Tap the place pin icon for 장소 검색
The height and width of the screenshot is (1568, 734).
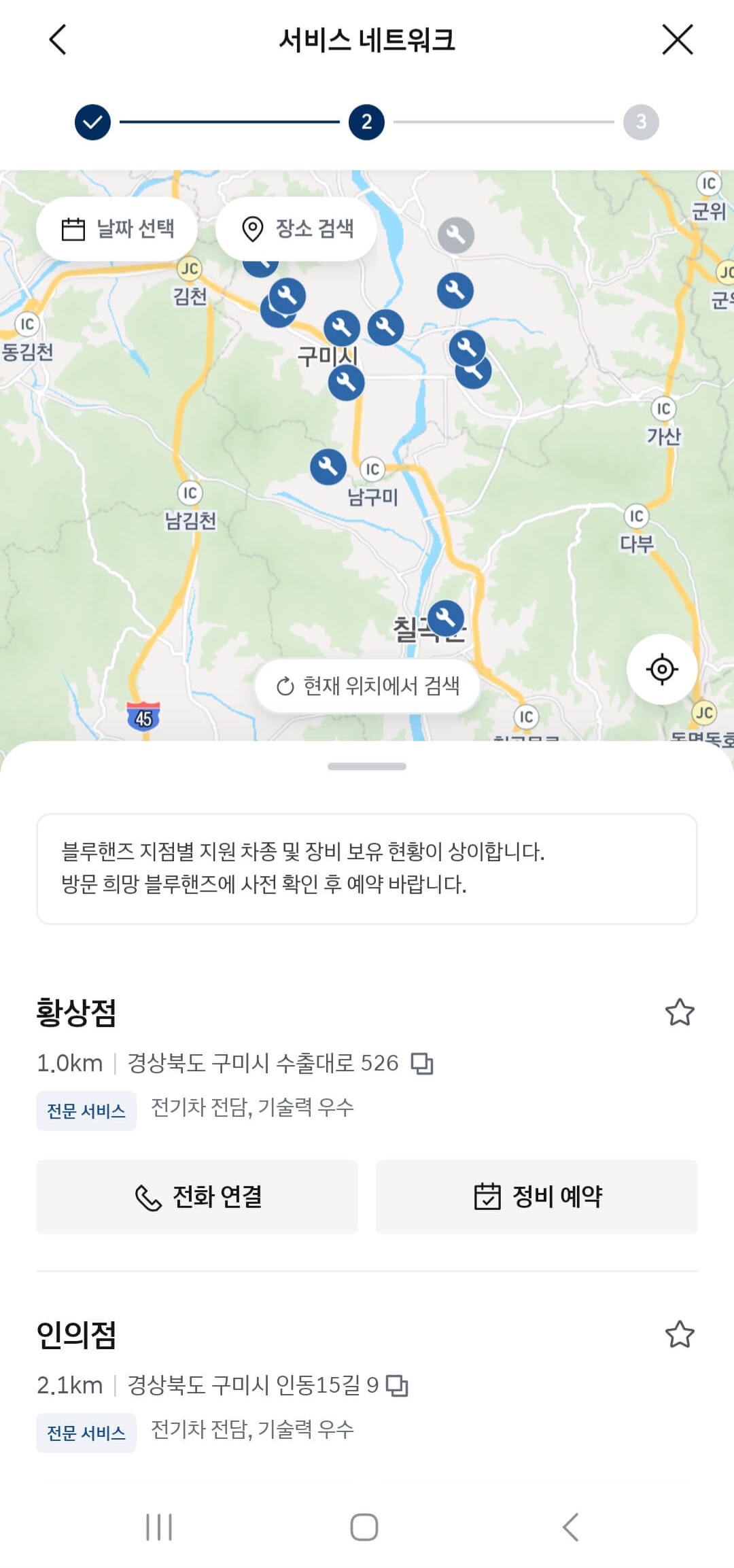click(x=254, y=228)
